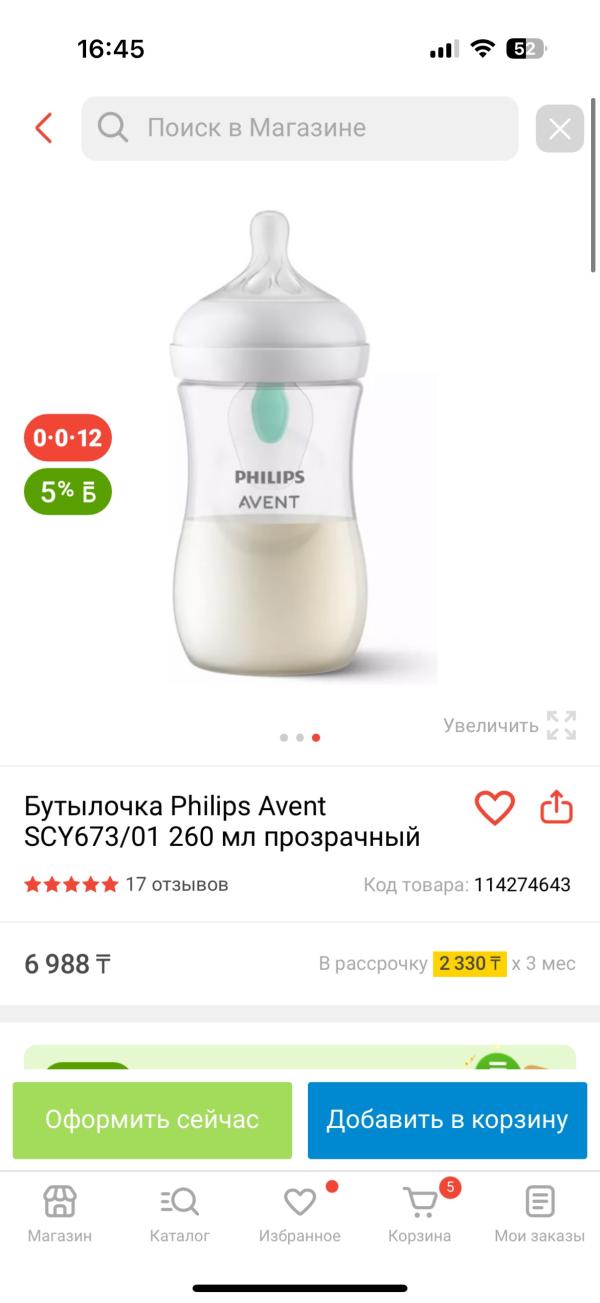Close the search with the X button
Image resolution: width=600 pixels, height=1303 pixels.
point(559,129)
